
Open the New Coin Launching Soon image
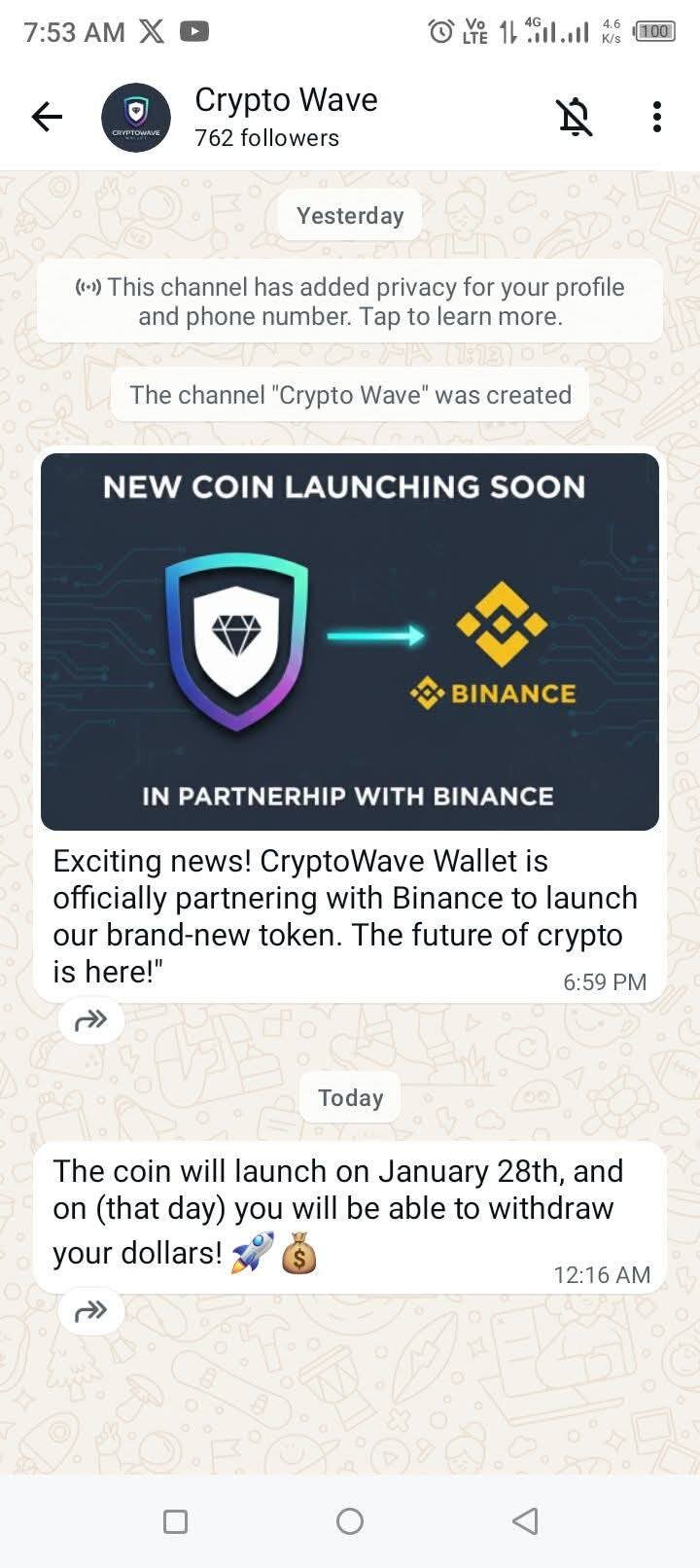click(350, 641)
